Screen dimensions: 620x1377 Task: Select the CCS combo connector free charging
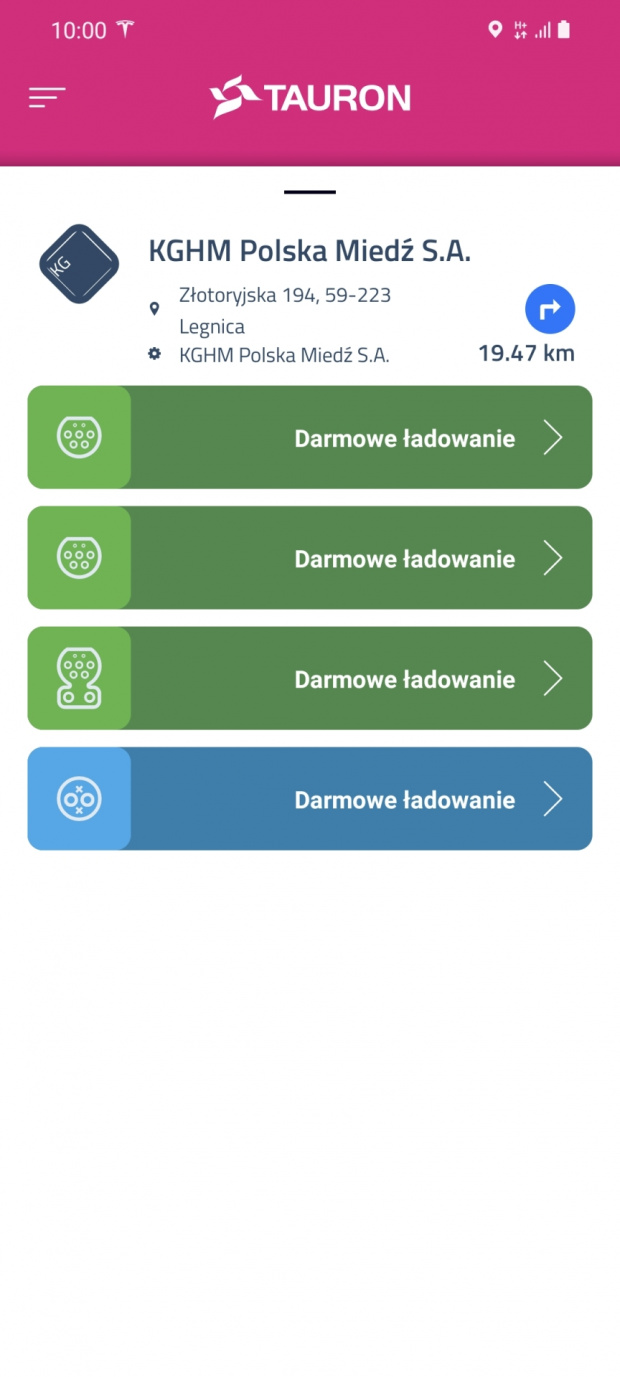(x=310, y=678)
